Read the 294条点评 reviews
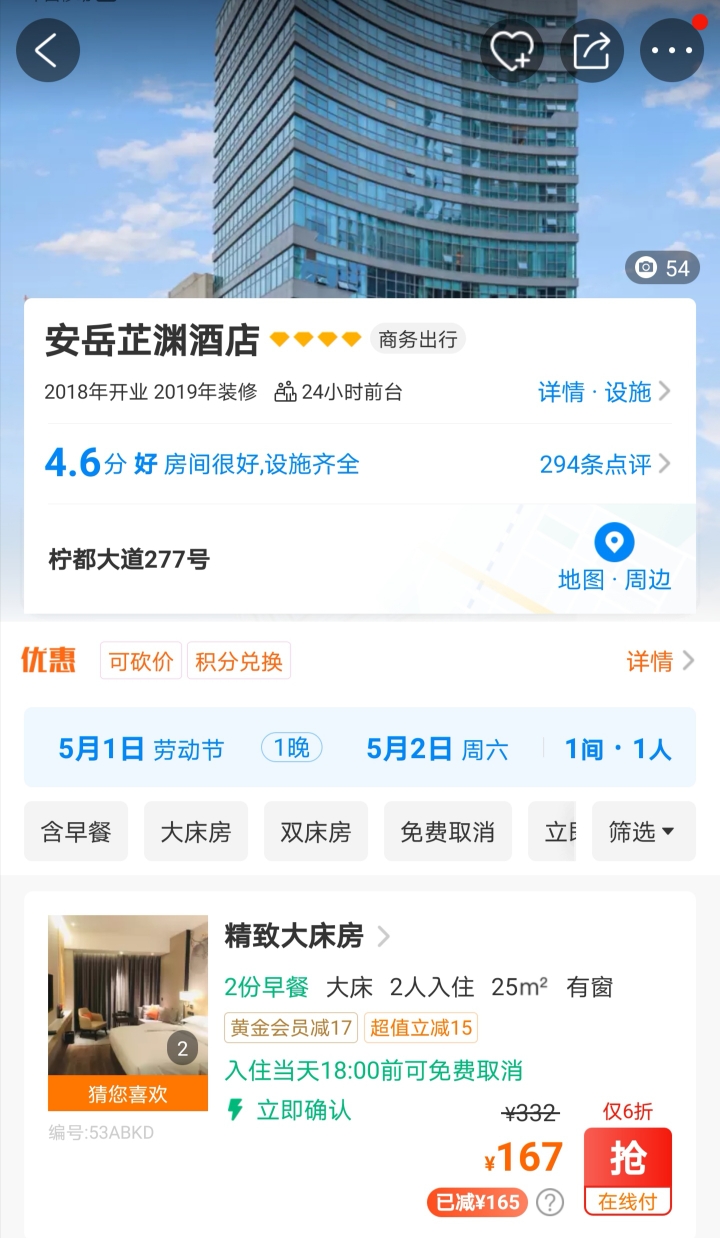 click(x=604, y=464)
